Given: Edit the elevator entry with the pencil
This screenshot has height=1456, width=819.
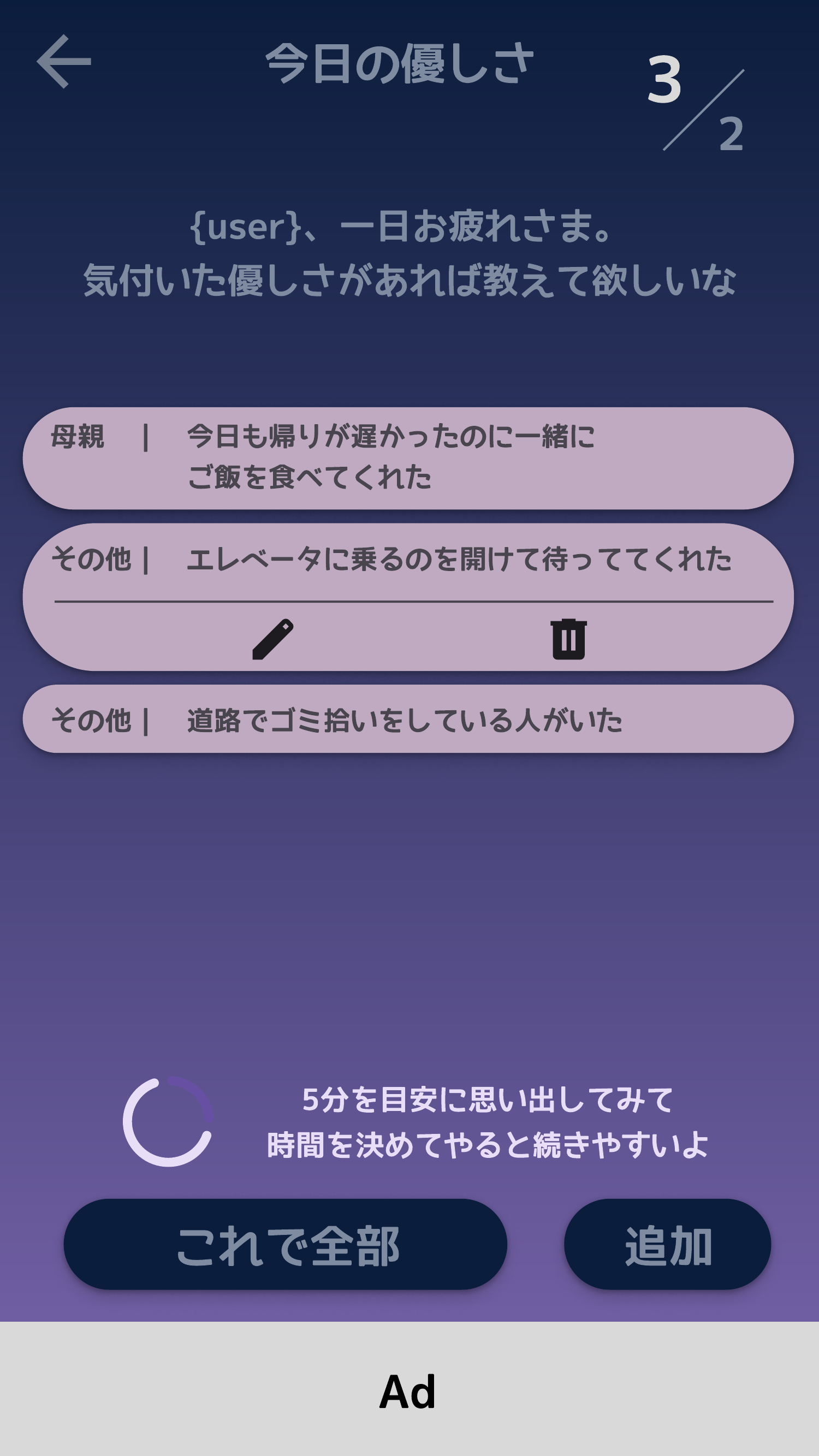Looking at the screenshot, I should [272, 639].
